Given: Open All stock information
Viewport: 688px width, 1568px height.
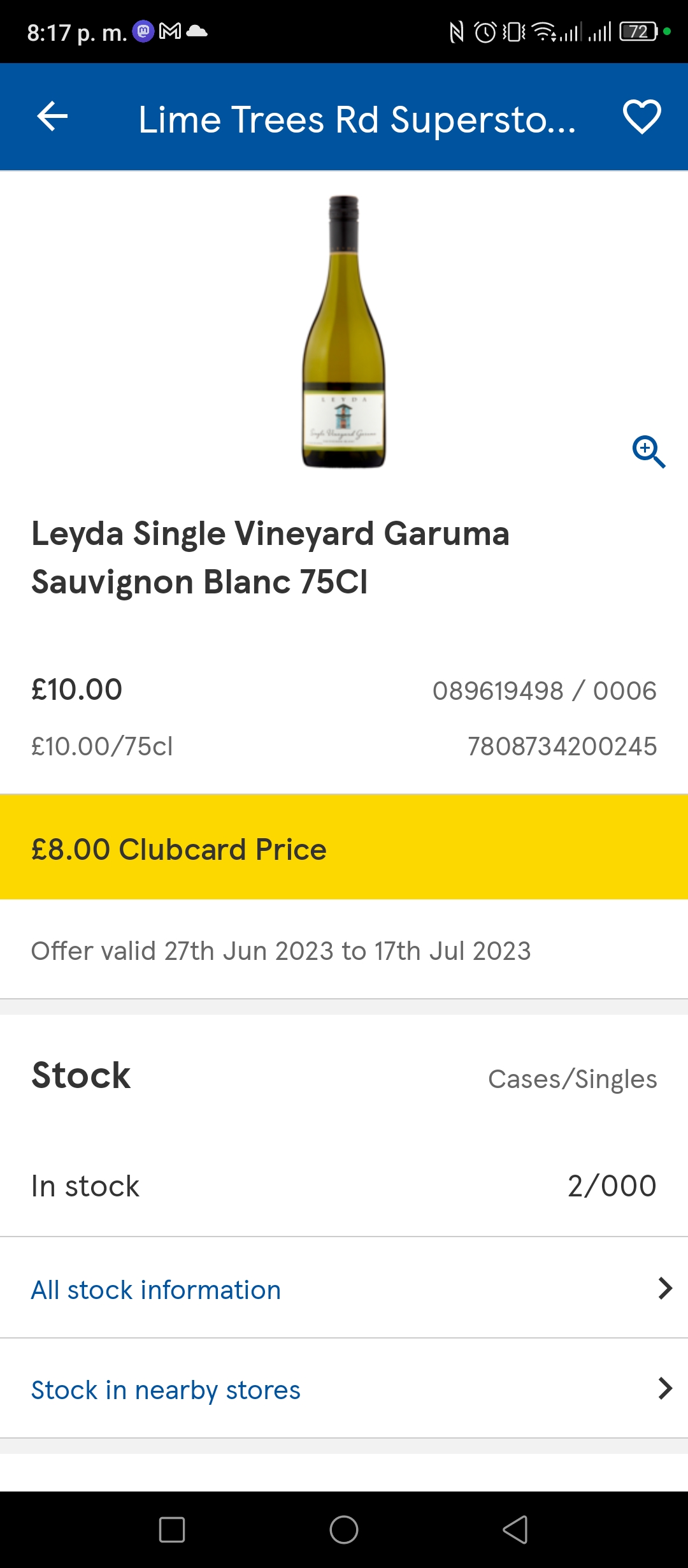Looking at the screenshot, I should point(344,1289).
